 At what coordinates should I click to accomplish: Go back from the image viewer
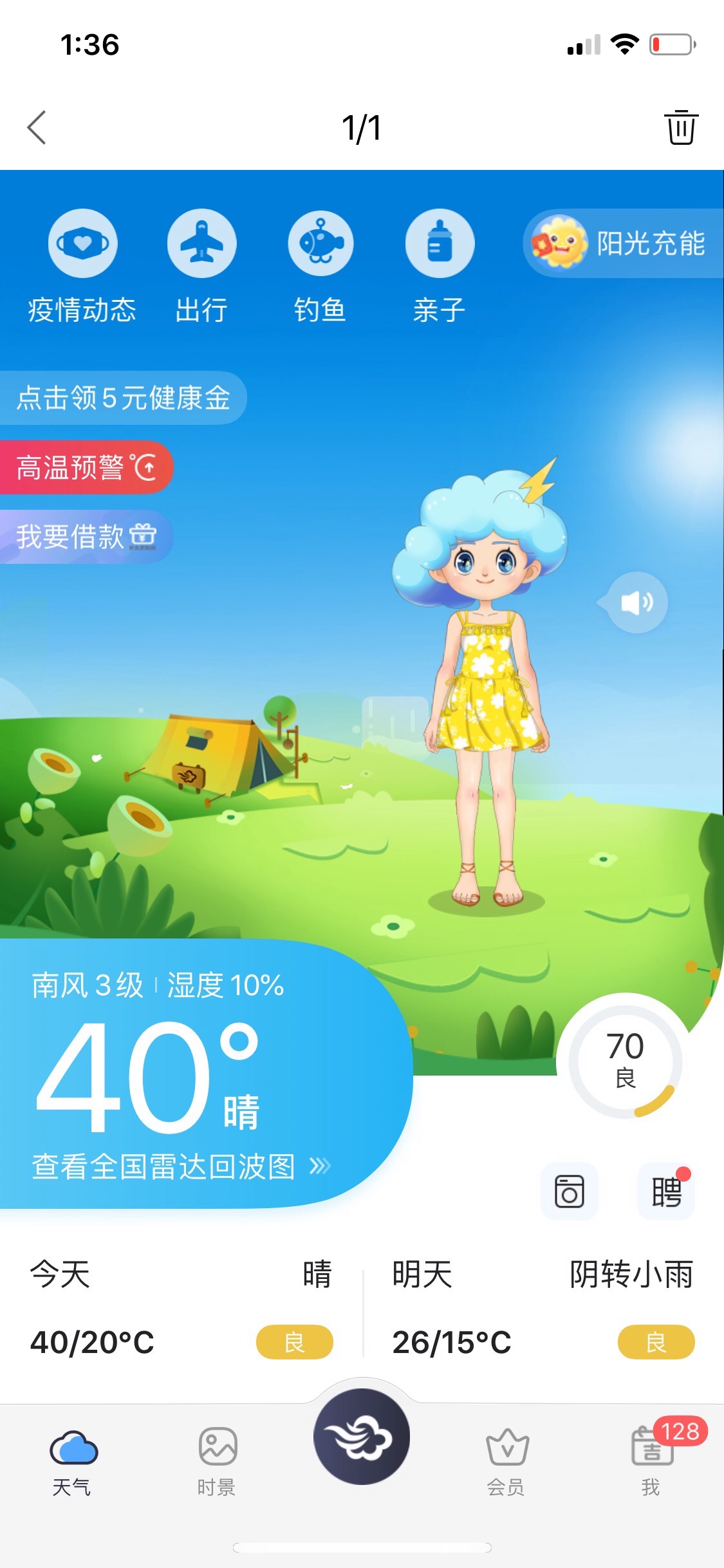(x=37, y=127)
